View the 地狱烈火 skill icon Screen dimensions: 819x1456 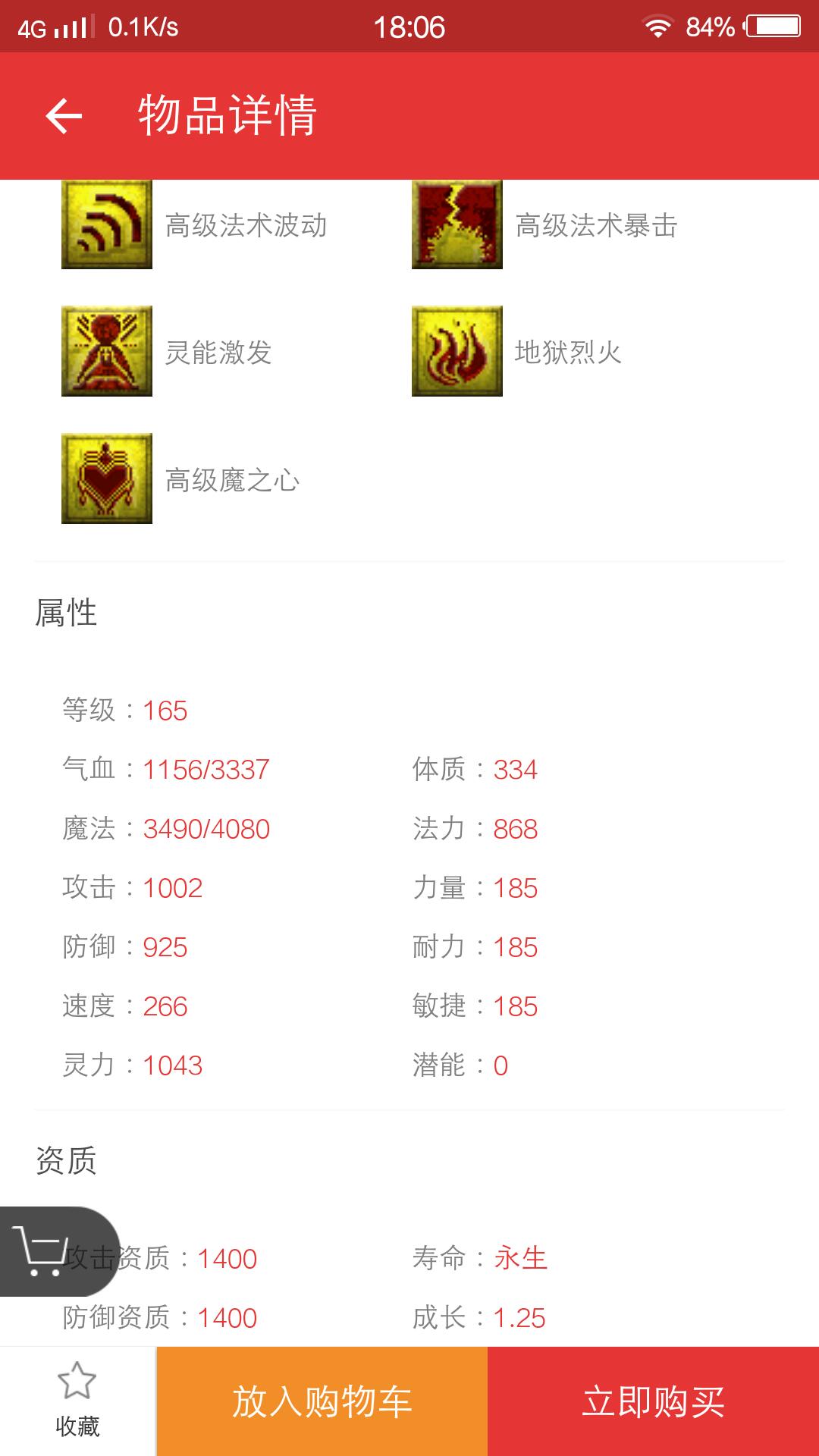(457, 351)
